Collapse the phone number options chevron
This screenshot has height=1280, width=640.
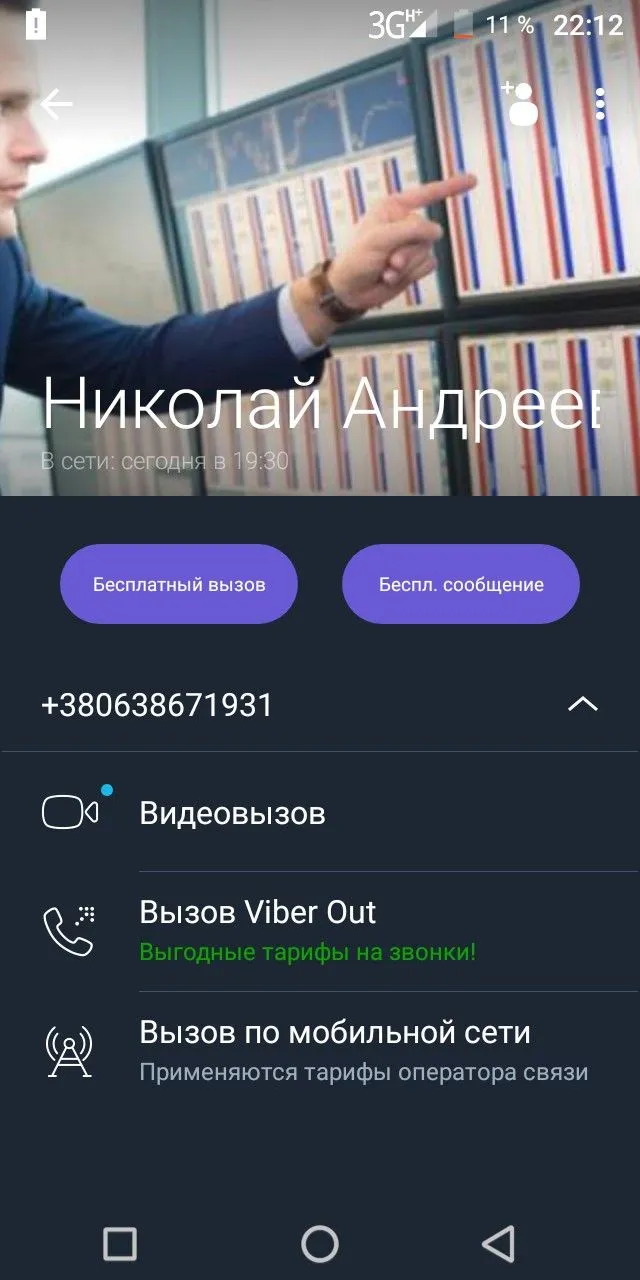click(x=583, y=704)
